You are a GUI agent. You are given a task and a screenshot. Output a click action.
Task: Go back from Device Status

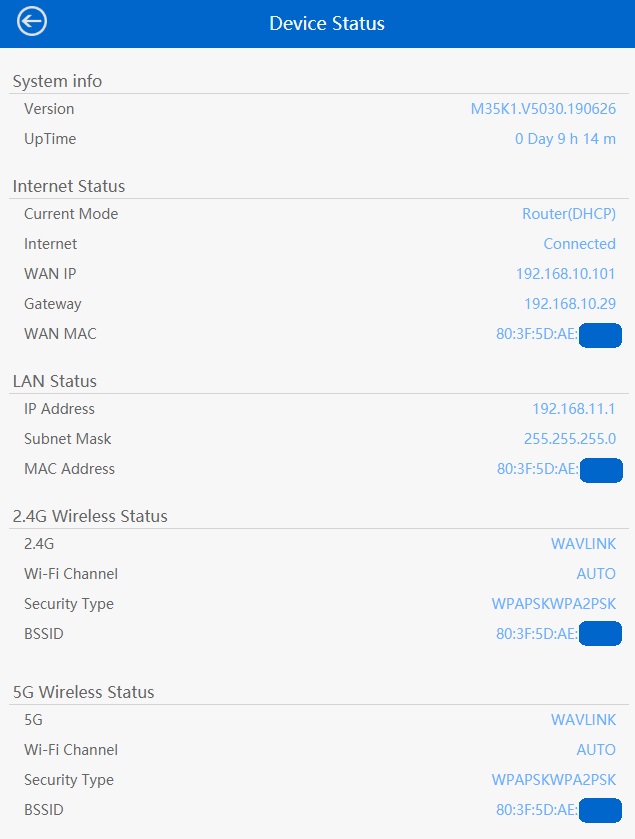32,22
